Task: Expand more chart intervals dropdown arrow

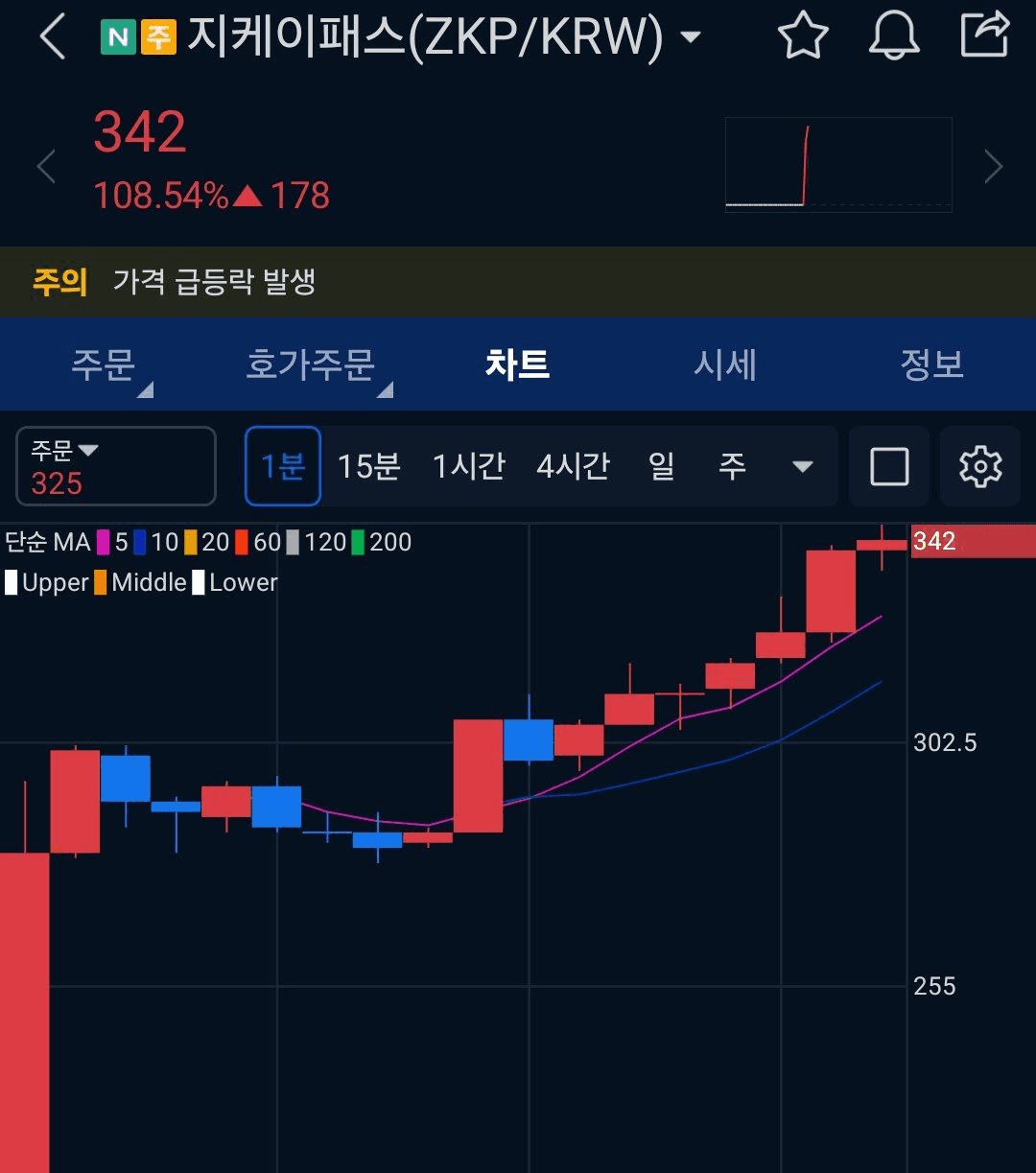Action: 802,467
